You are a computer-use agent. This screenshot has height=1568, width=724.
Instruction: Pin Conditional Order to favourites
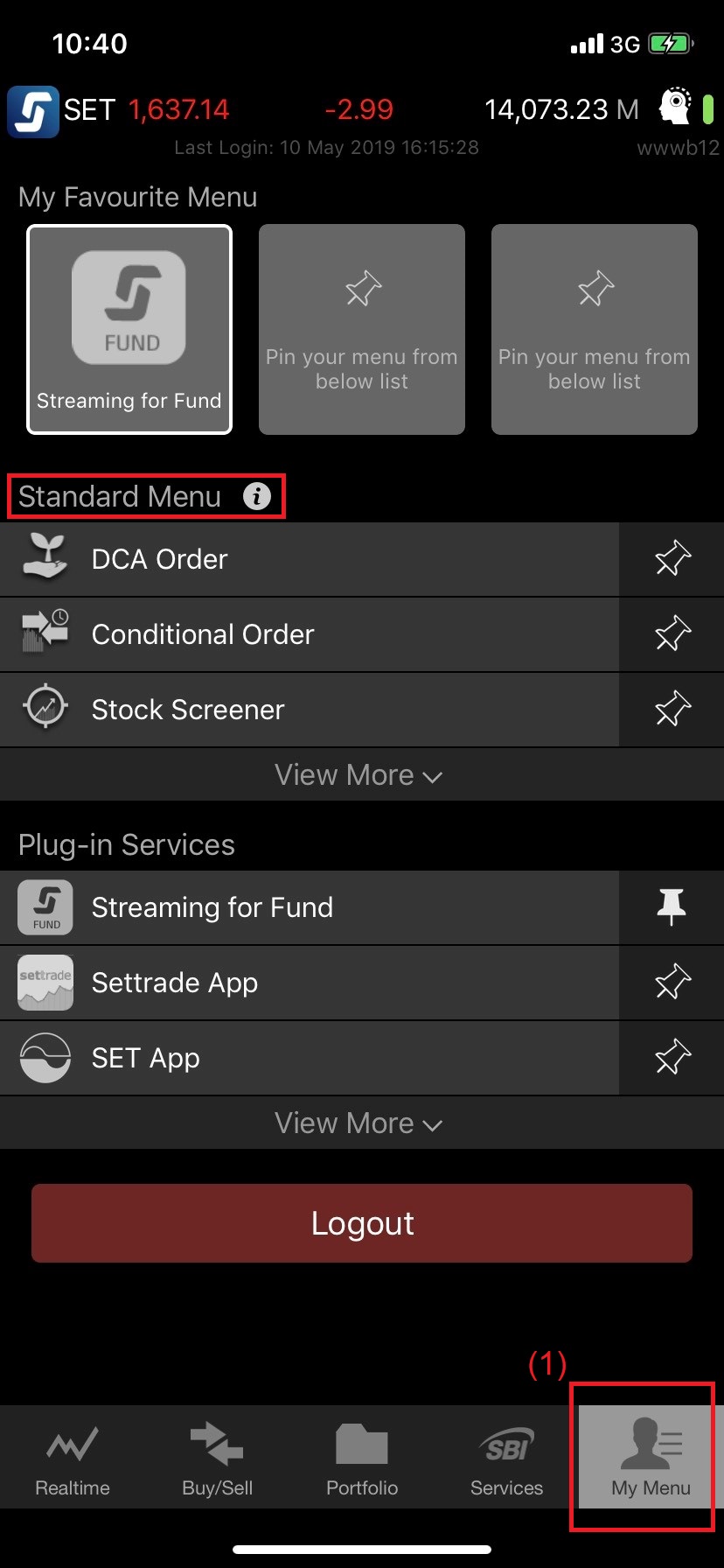672,634
